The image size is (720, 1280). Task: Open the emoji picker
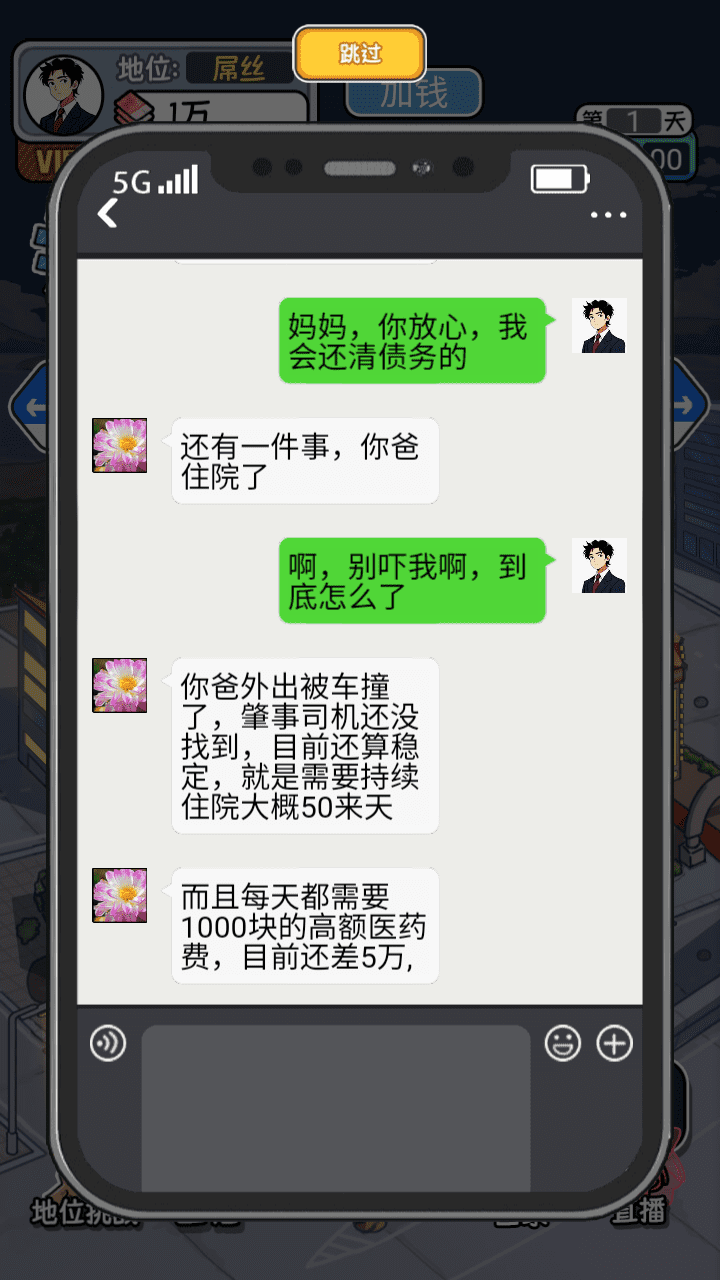563,1043
